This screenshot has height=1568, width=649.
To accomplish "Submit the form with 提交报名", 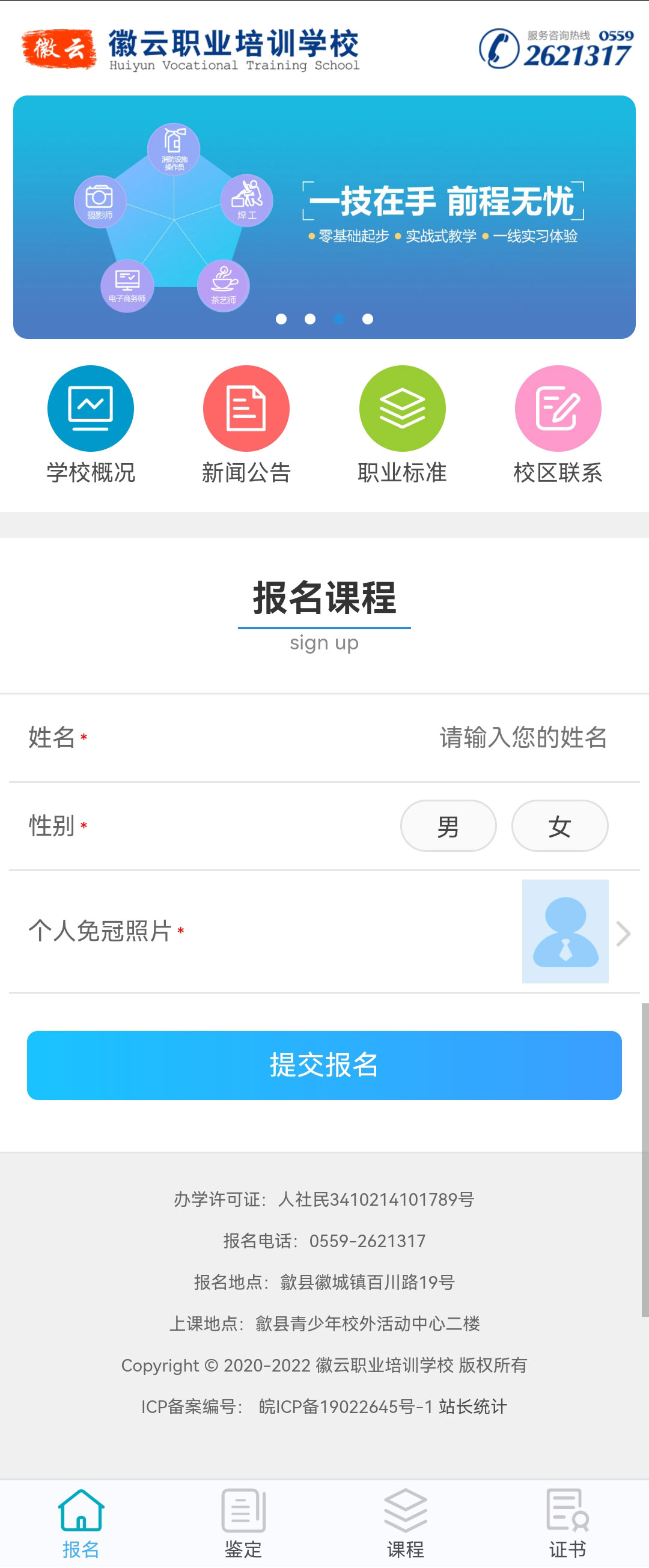I will [324, 1065].
